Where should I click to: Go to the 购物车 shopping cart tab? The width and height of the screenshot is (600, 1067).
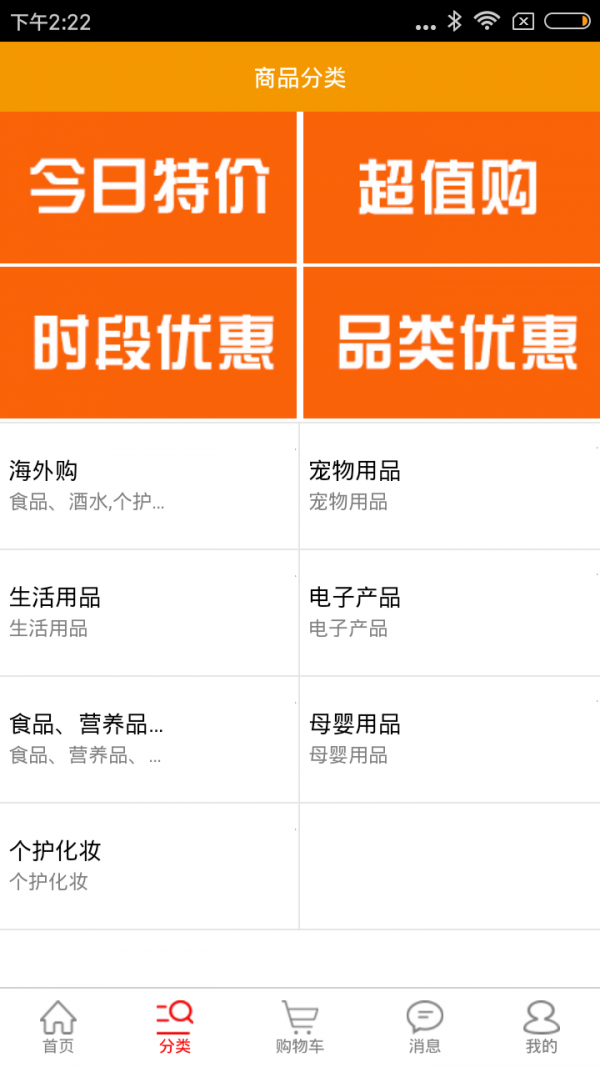300,1027
